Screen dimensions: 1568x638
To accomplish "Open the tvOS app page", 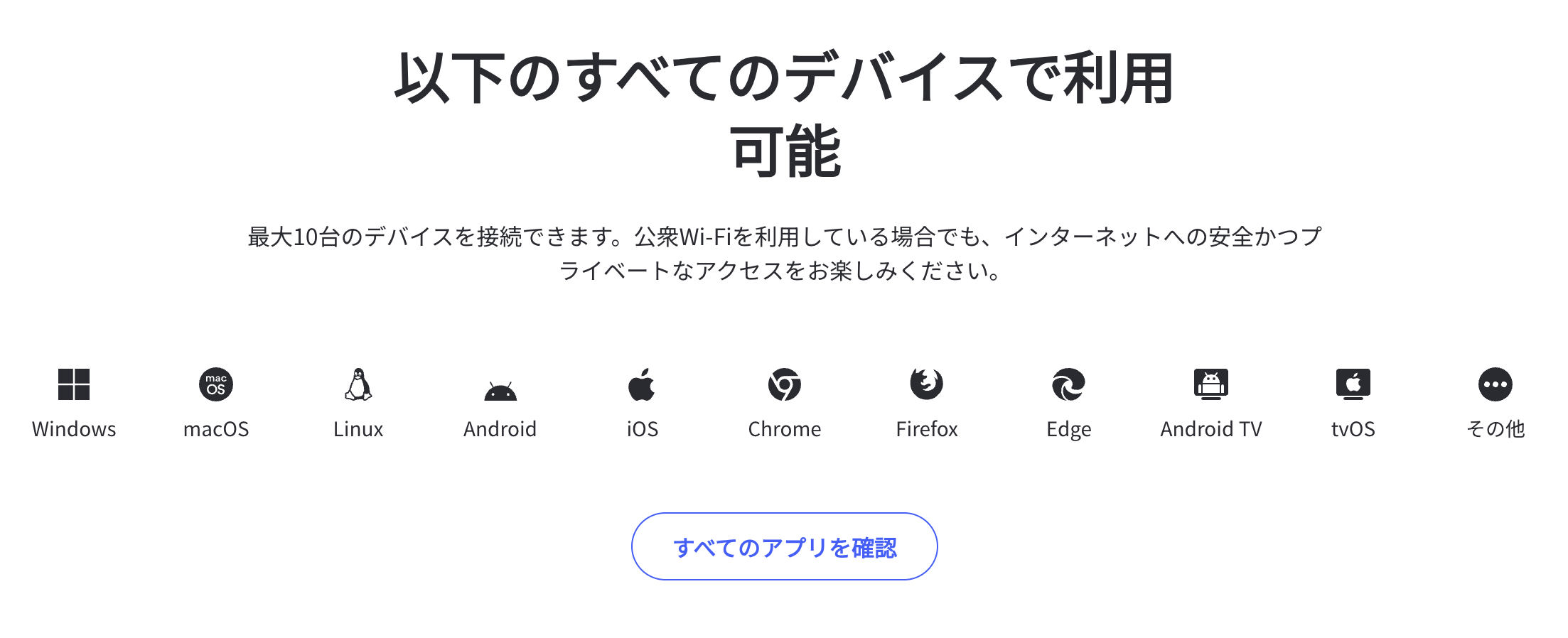I will pyautogui.click(x=1353, y=403).
